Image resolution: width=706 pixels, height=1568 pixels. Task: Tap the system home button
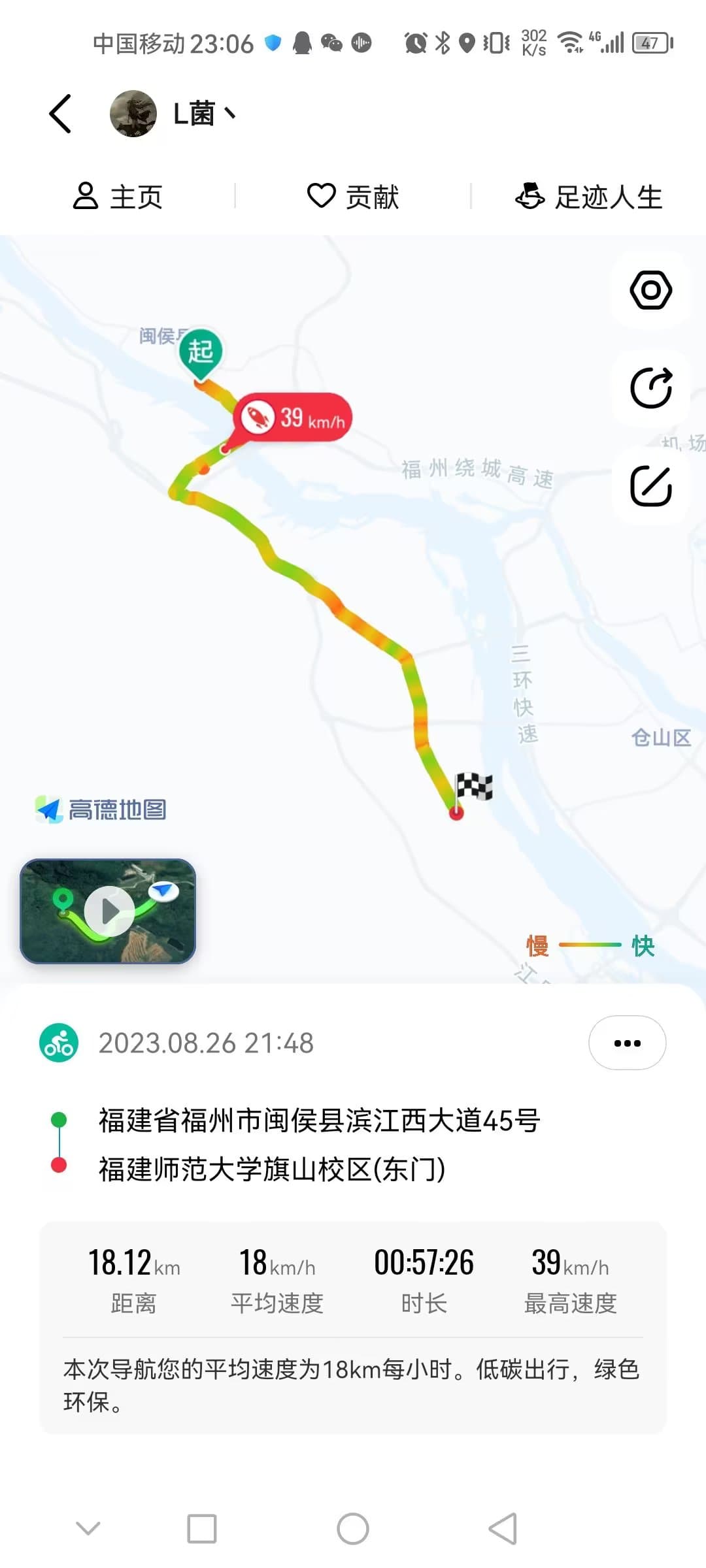coord(353,1529)
